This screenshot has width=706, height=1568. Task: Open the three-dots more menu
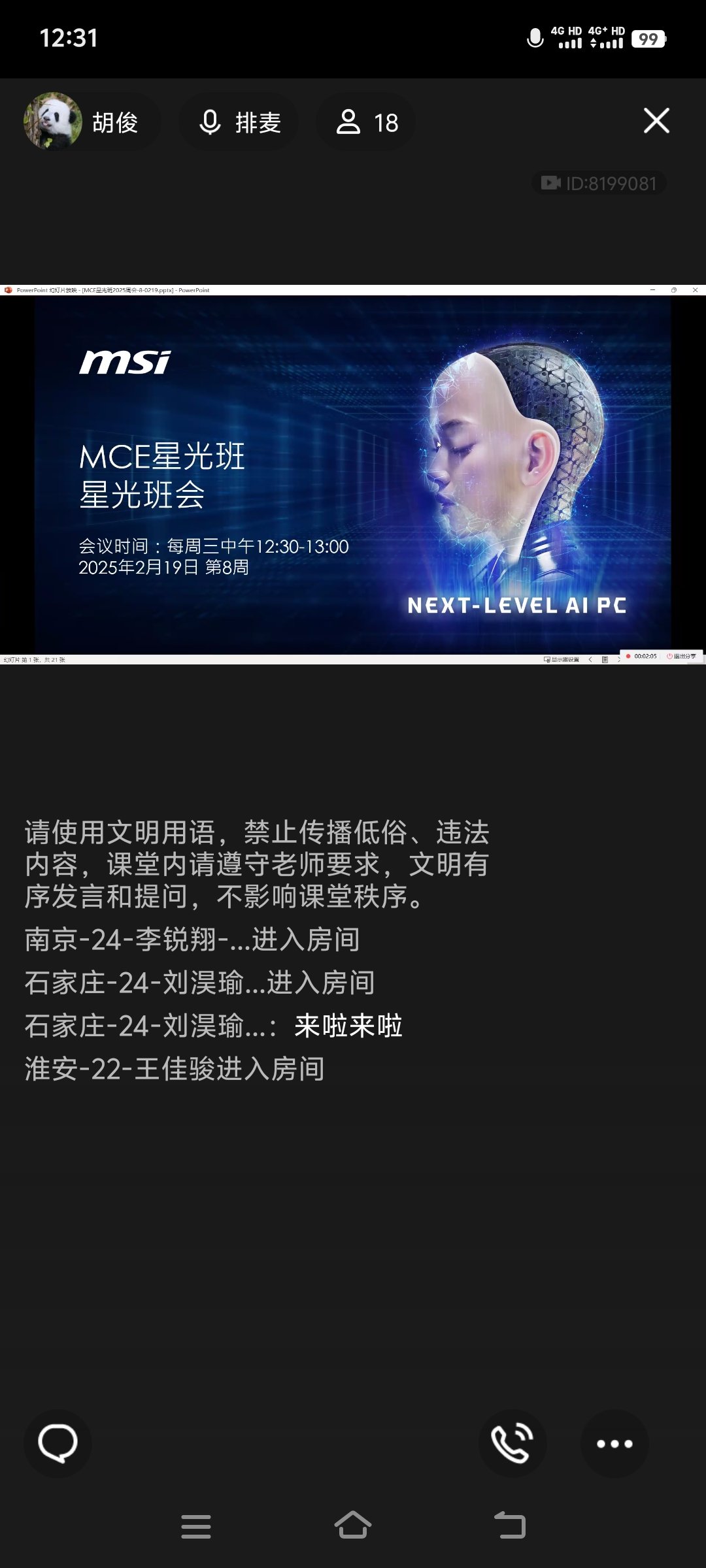pos(614,1443)
